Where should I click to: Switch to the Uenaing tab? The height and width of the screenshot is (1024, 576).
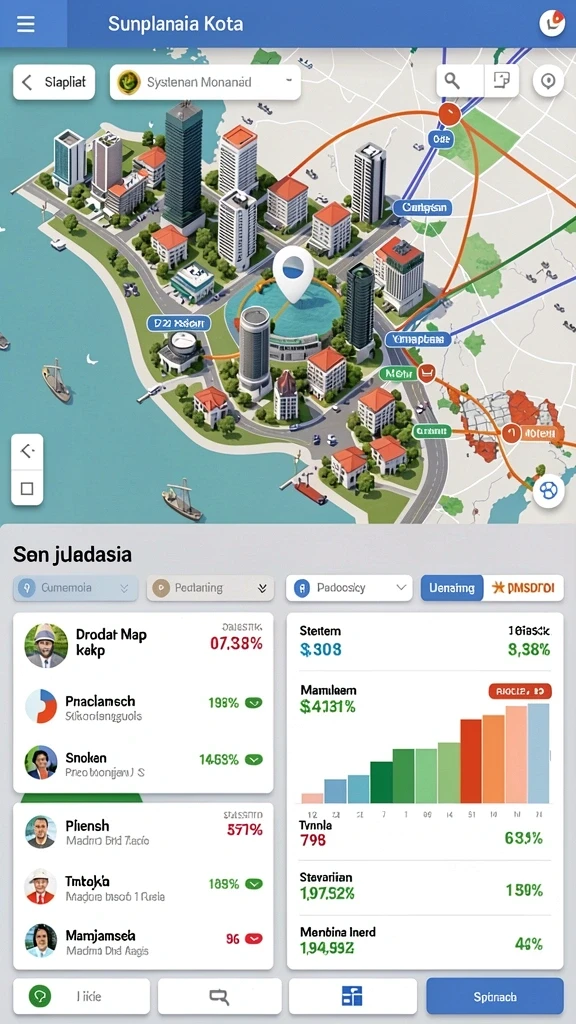coord(452,588)
